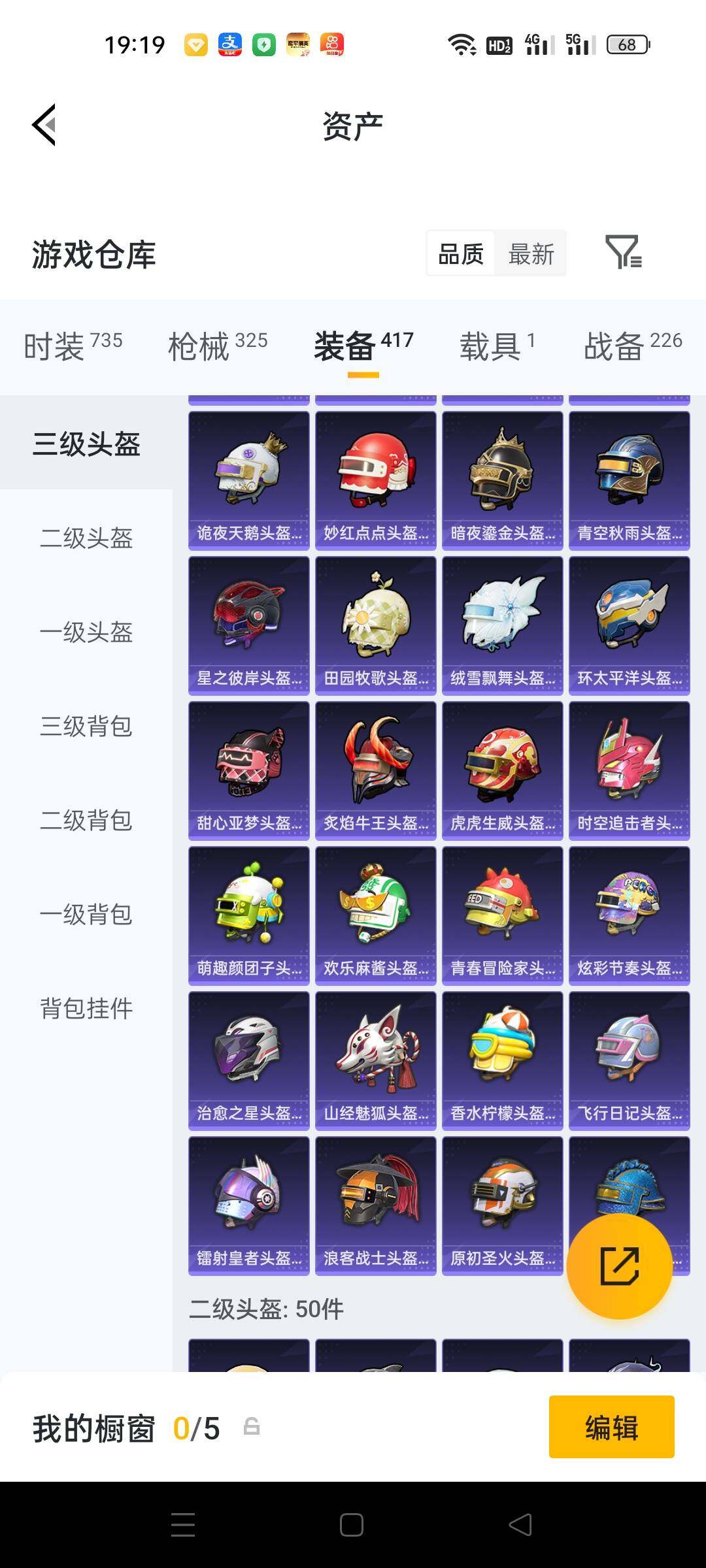Open the 背包挂件 category list
Screen dimensions: 706x1568
coord(87,1009)
